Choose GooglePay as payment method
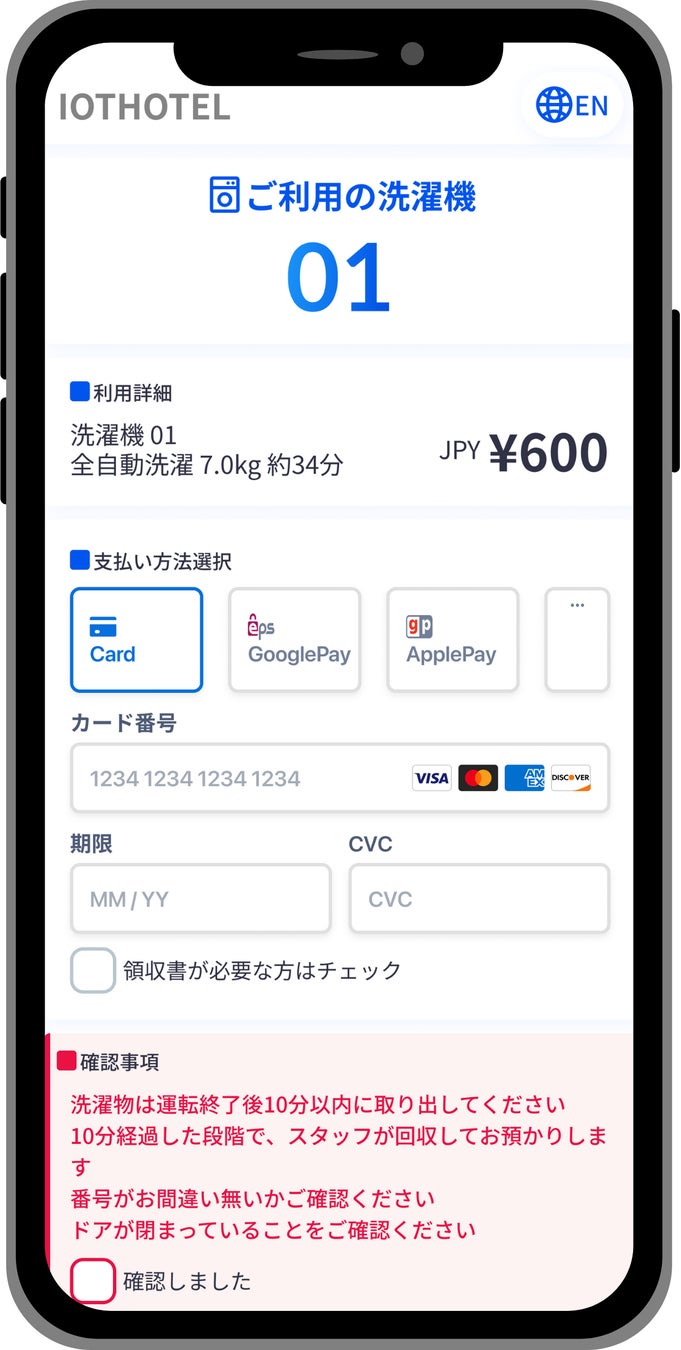 (294, 640)
